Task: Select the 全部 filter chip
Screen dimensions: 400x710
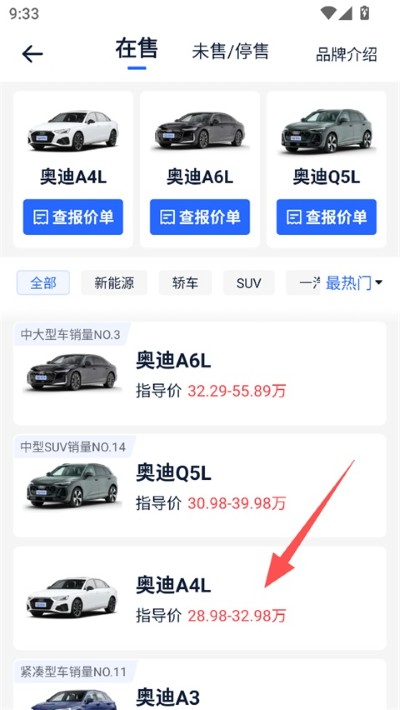Action: coord(43,283)
